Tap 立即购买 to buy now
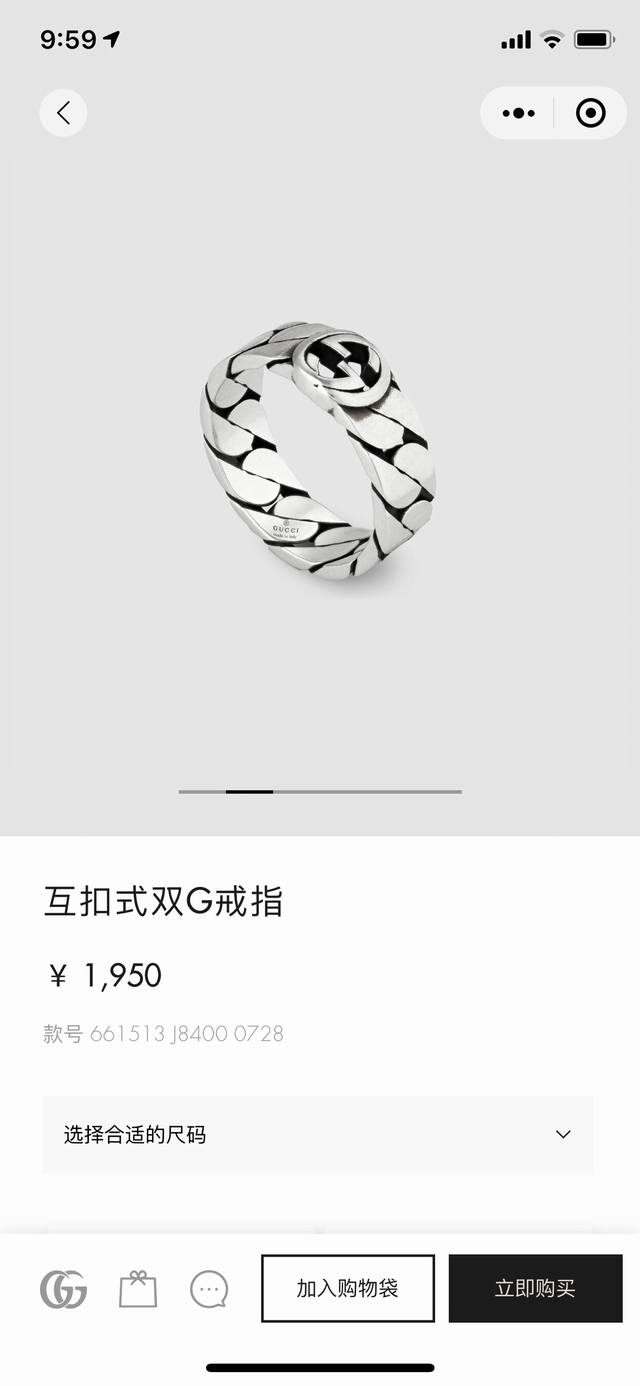Screen dimensions: 640x1386 pyautogui.click(x=535, y=1288)
